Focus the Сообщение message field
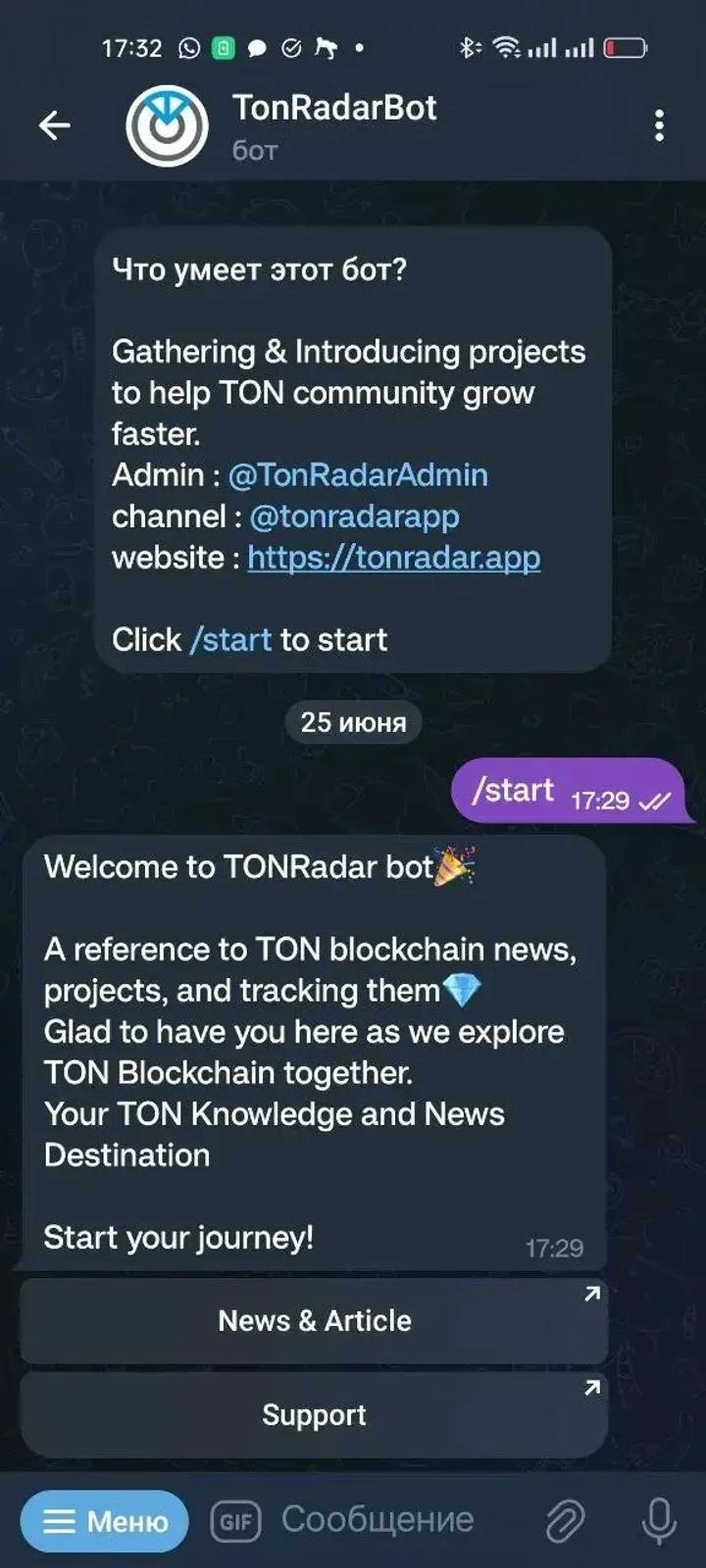This screenshot has width=706, height=1568. pyautogui.click(x=392, y=1520)
